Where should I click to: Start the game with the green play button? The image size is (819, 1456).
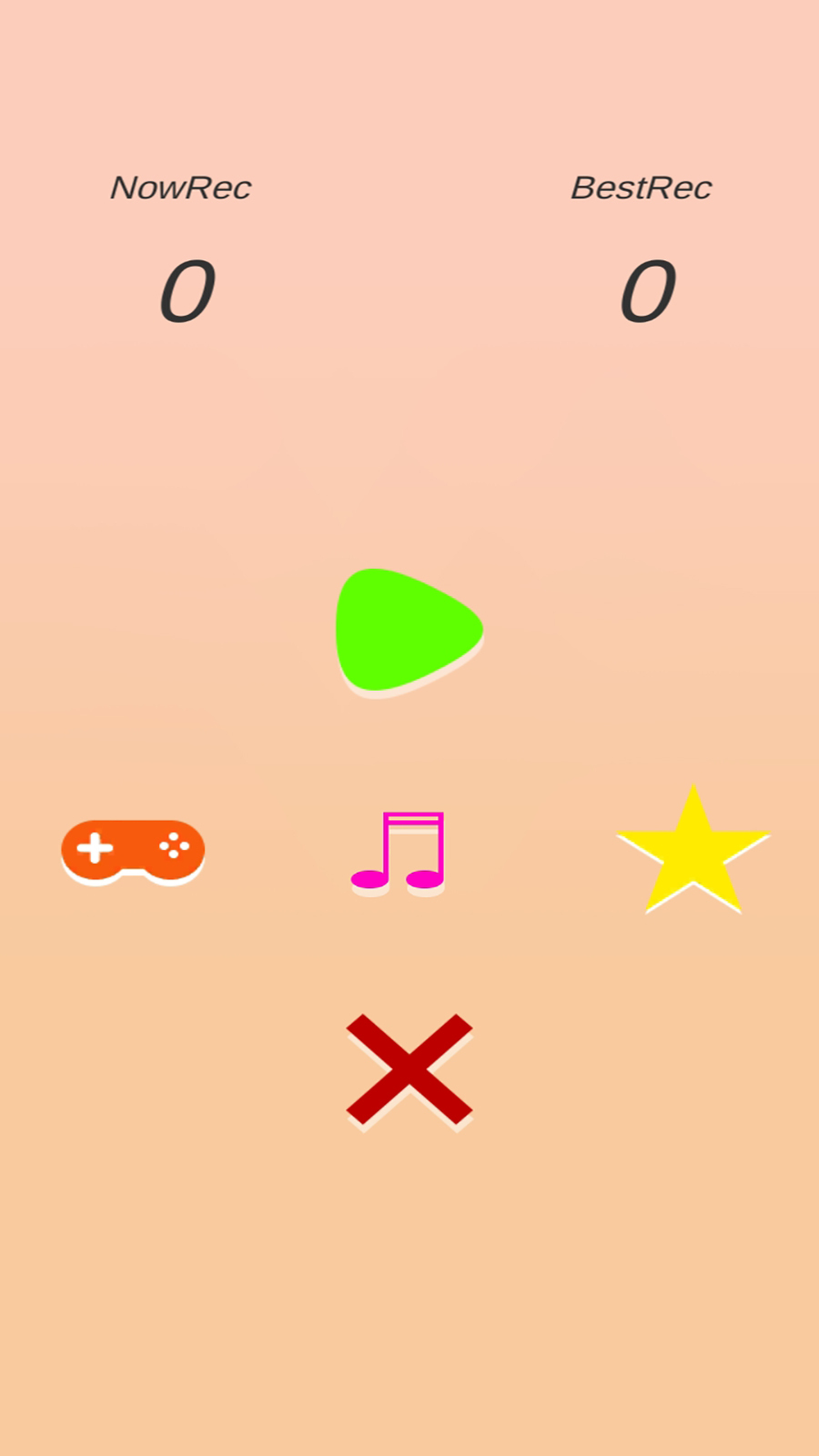point(405,630)
